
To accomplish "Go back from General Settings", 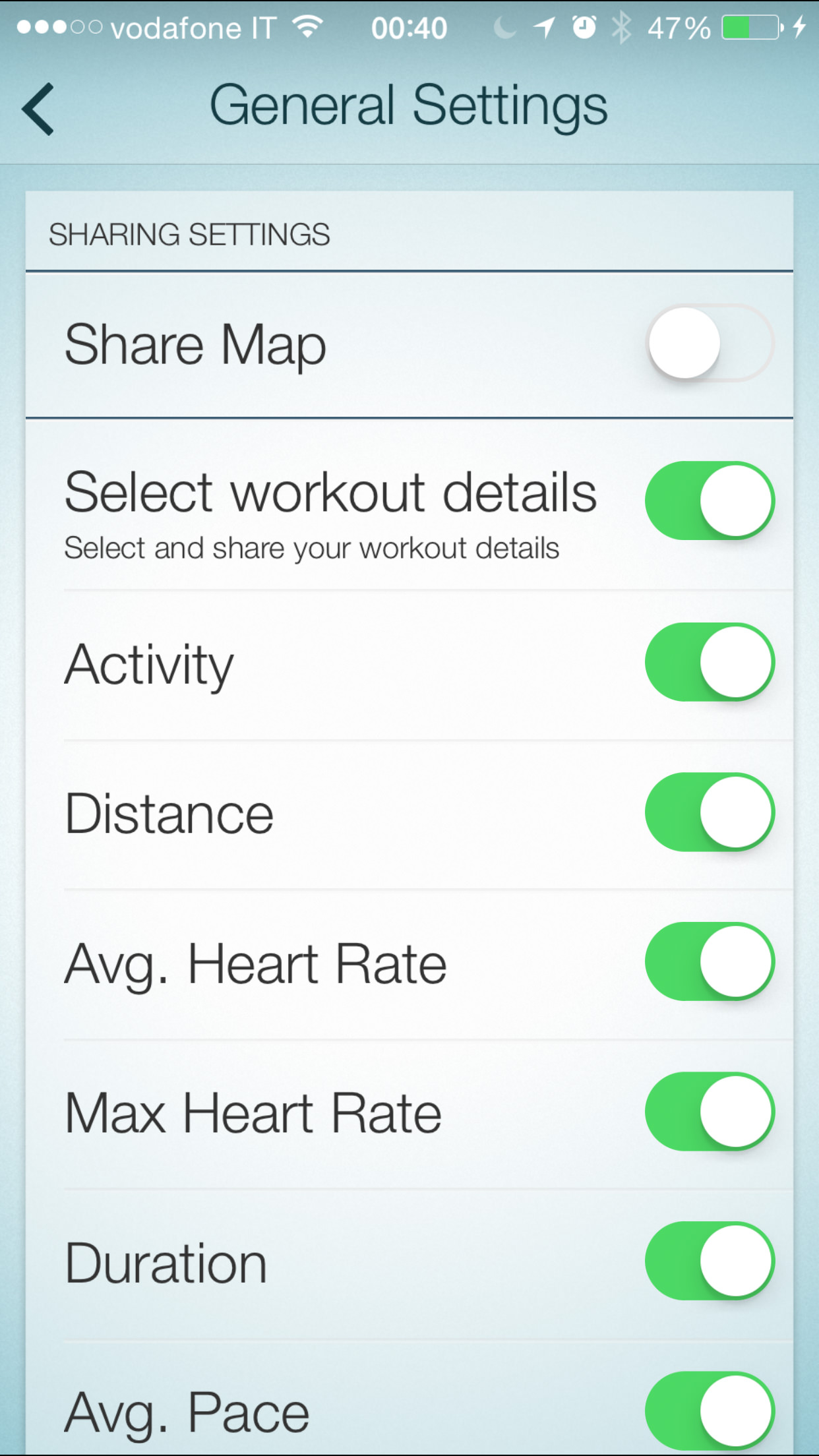I will [x=38, y=109].
